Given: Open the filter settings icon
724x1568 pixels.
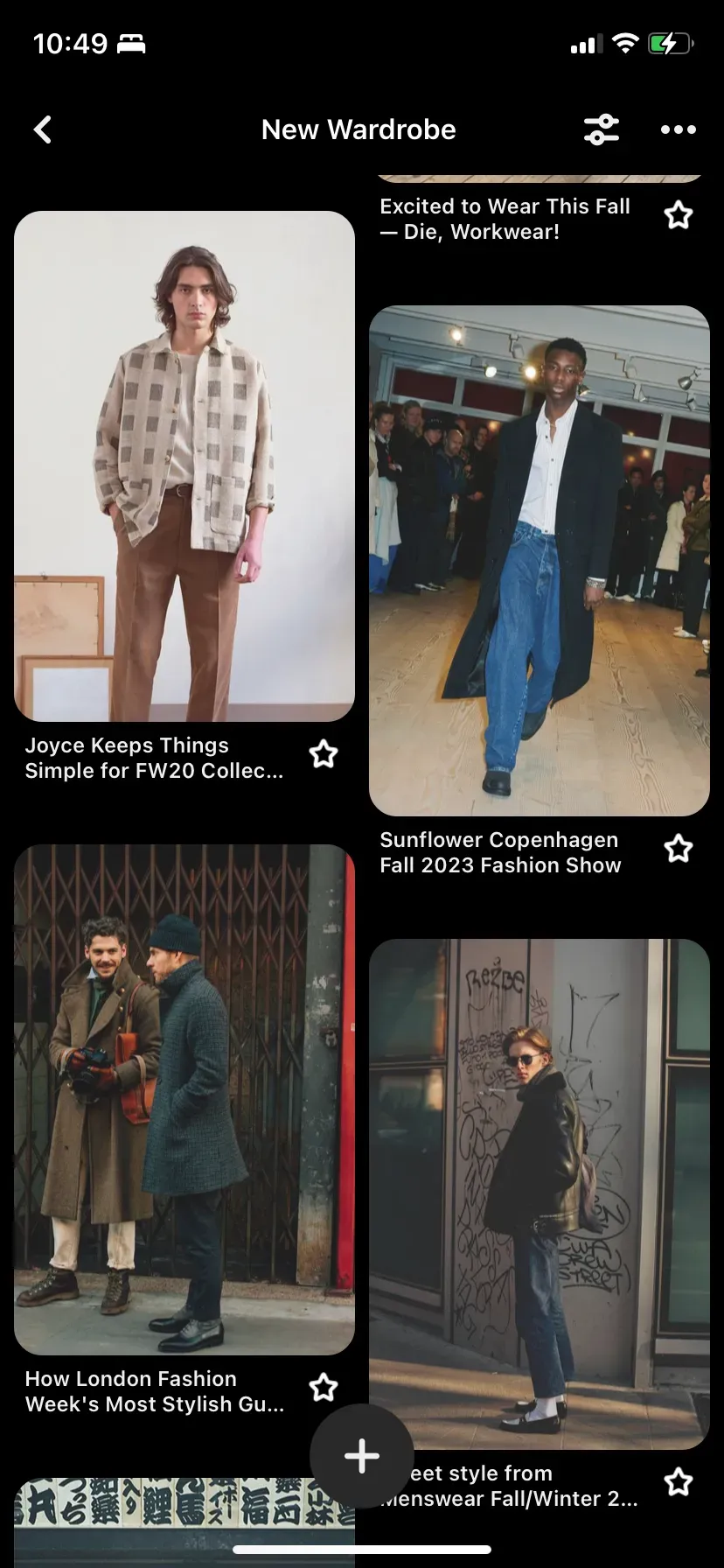Looking at the screenshot, I should [x=602, y=129].
